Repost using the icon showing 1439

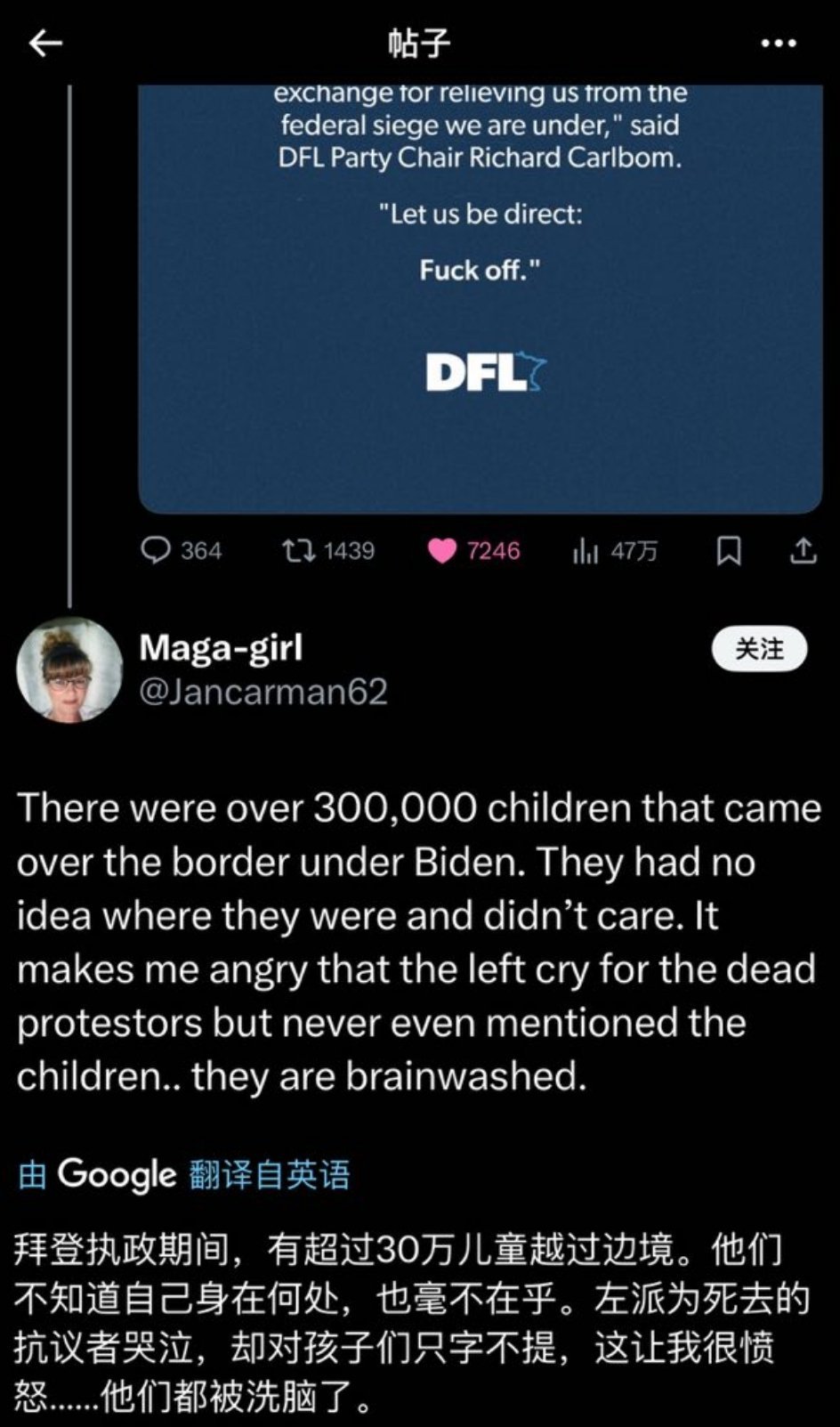(x=299, y=551)
